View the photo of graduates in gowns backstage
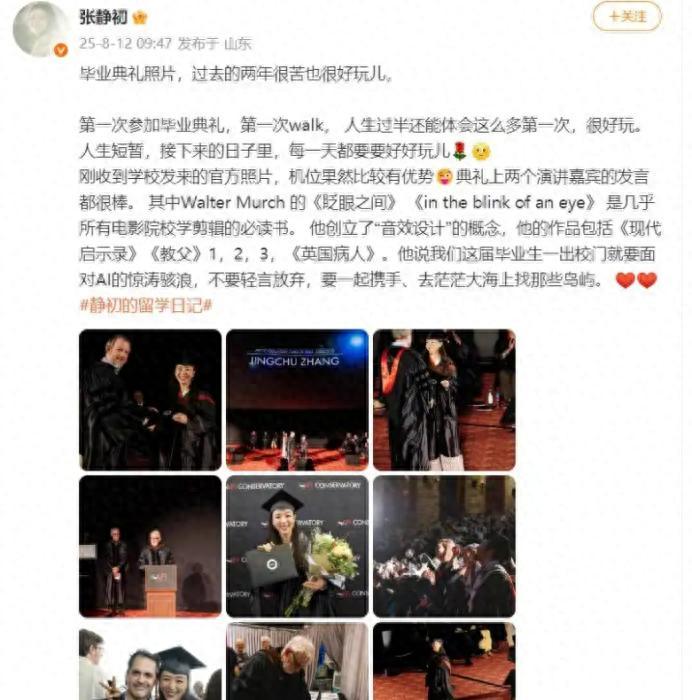Viewport: 692px width, 700px height. (444, 400)
